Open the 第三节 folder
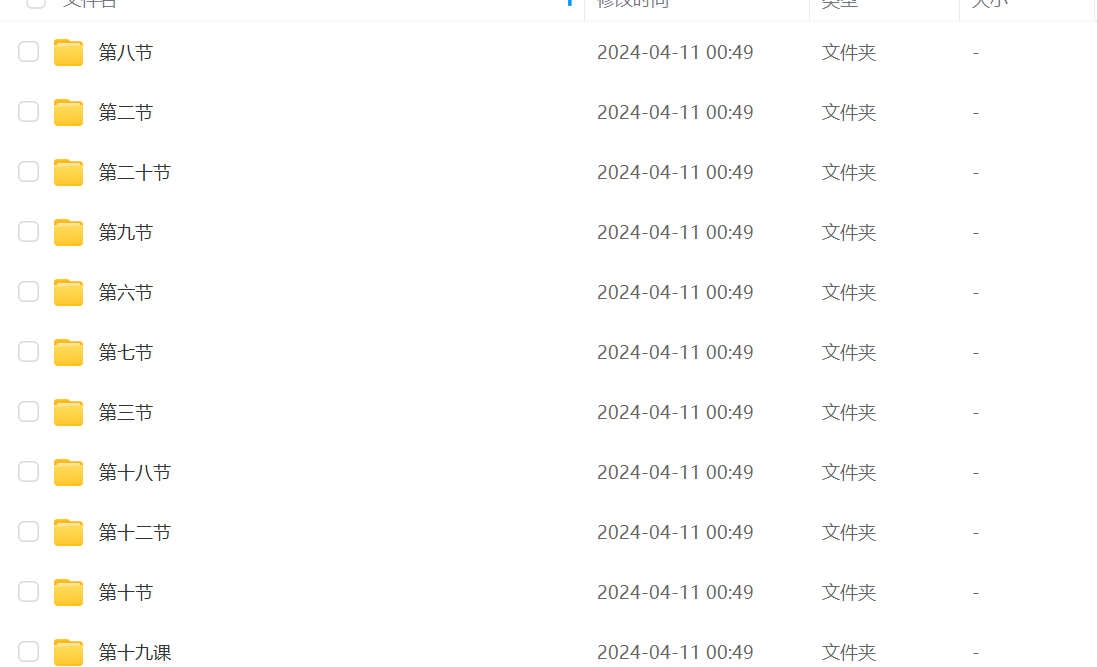This screenshot has height=667, width=1097. point(125,413)
